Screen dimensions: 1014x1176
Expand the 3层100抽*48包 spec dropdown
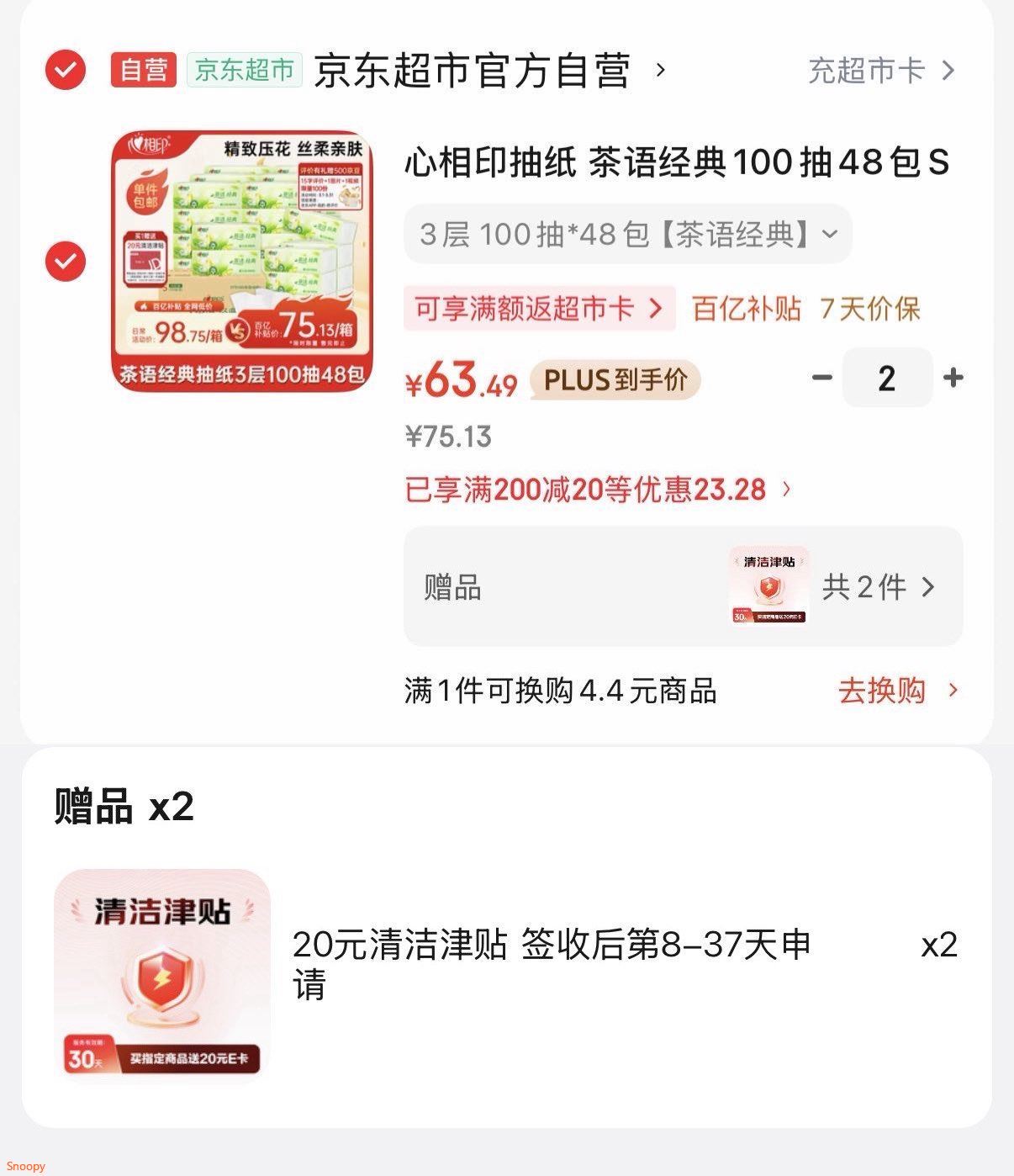[627, 234]
